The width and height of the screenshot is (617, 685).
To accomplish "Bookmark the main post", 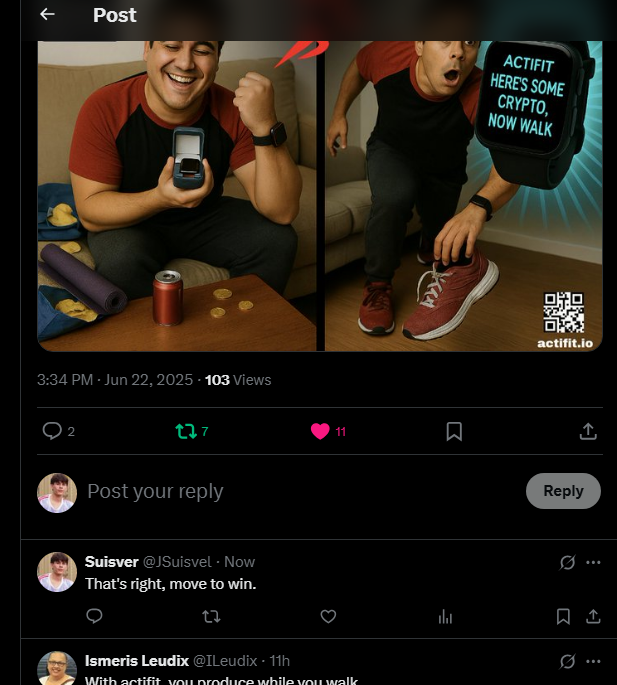I will (x=454, y=431).
